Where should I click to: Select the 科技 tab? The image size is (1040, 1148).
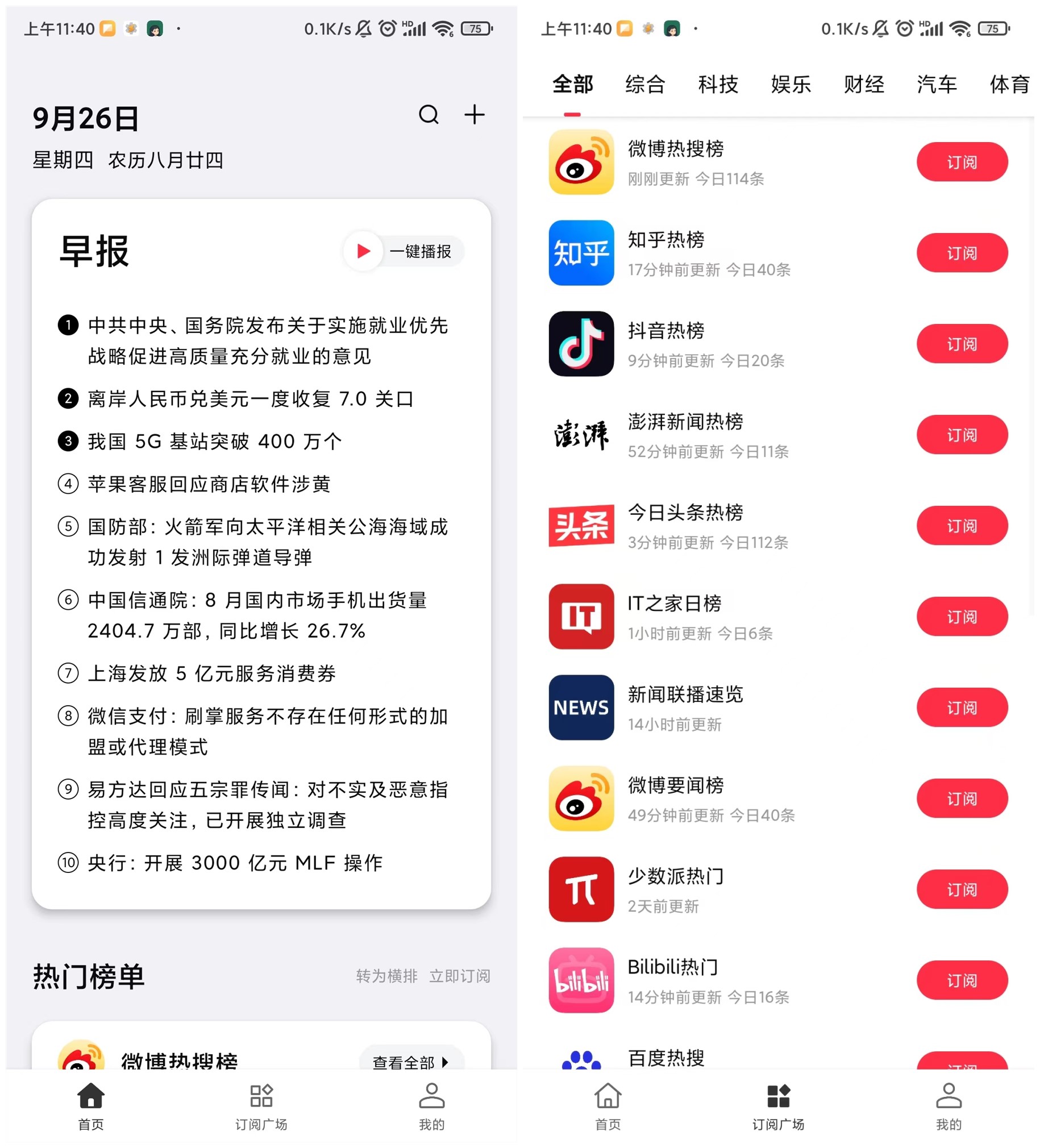click(718, 84)
